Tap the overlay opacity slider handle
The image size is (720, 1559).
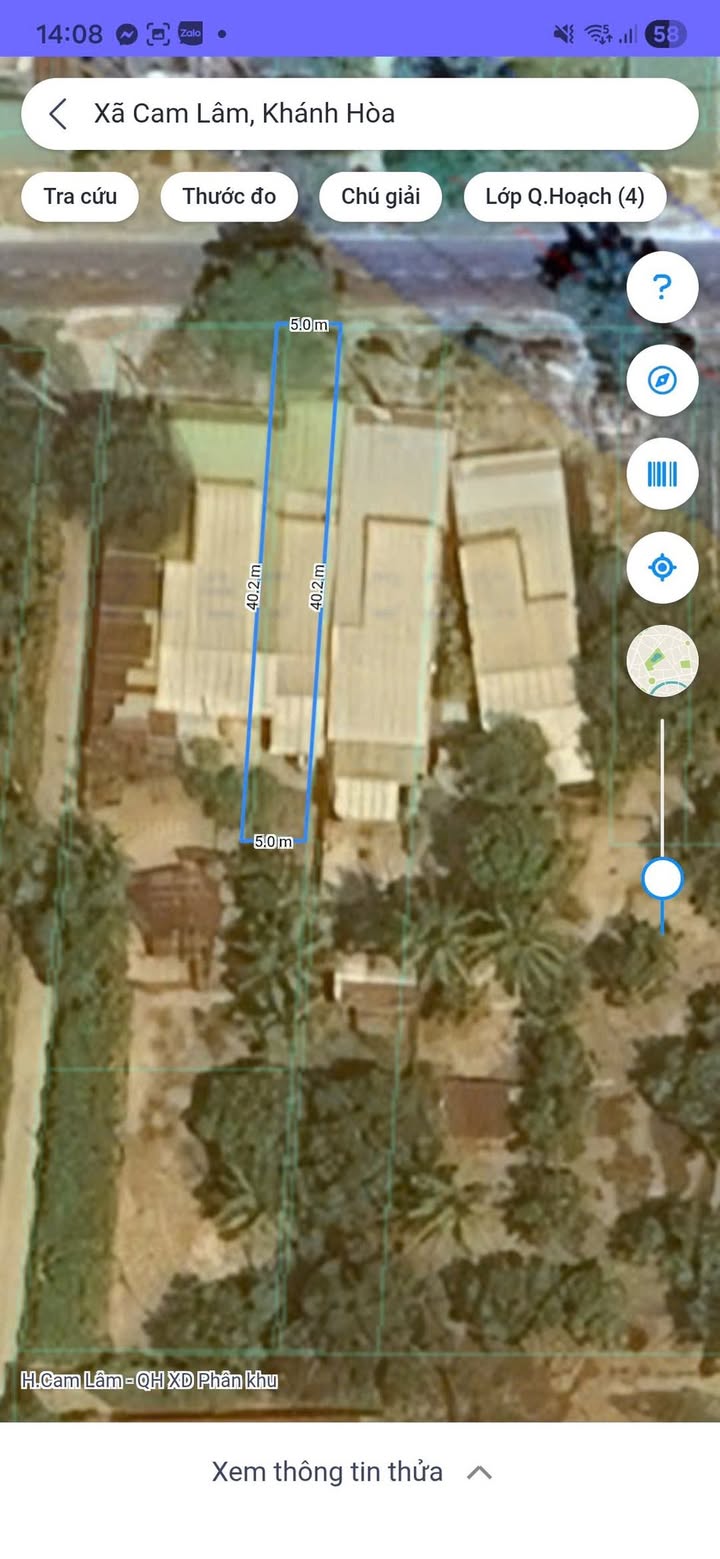(x=662, y=879)
